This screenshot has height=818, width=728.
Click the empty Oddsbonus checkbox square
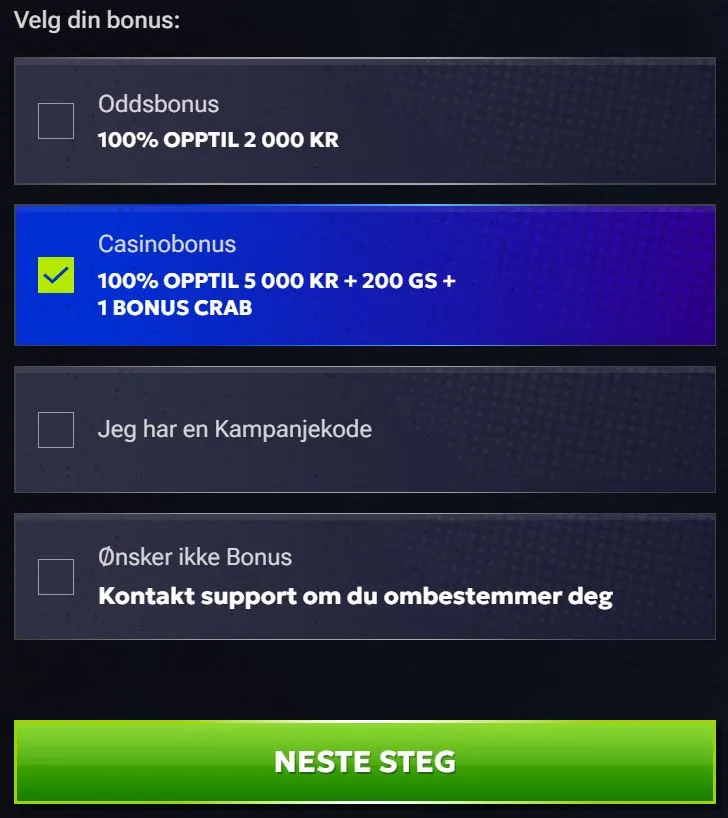click(x=55, y=121)
